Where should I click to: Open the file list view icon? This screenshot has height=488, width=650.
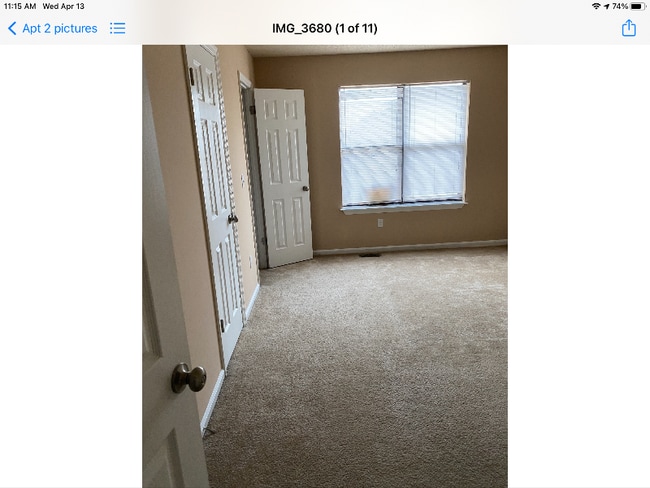pyautogui.click(x=117, y=28)
